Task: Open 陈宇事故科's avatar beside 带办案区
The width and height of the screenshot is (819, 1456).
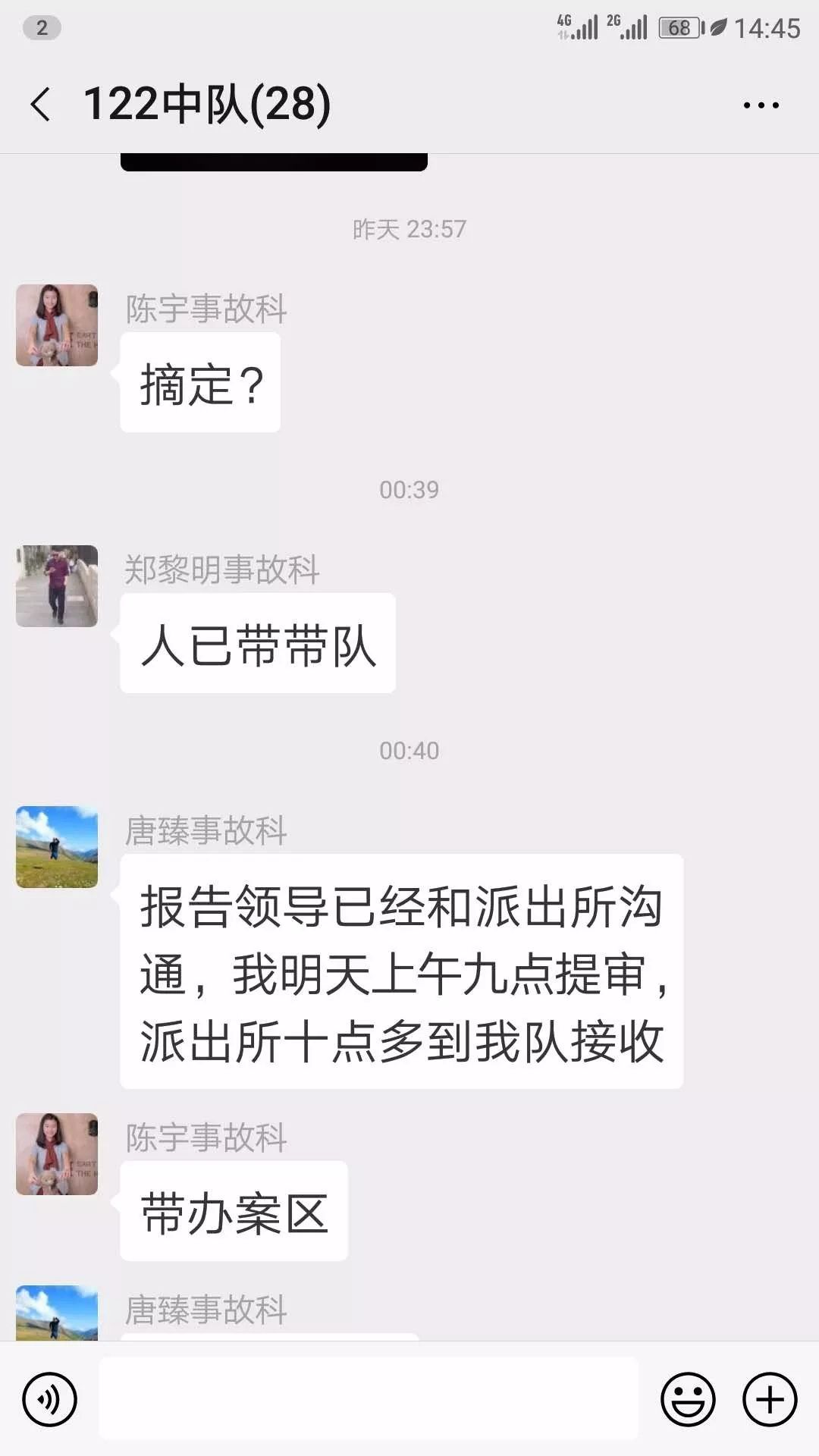Action: [x=57, y=1154]
